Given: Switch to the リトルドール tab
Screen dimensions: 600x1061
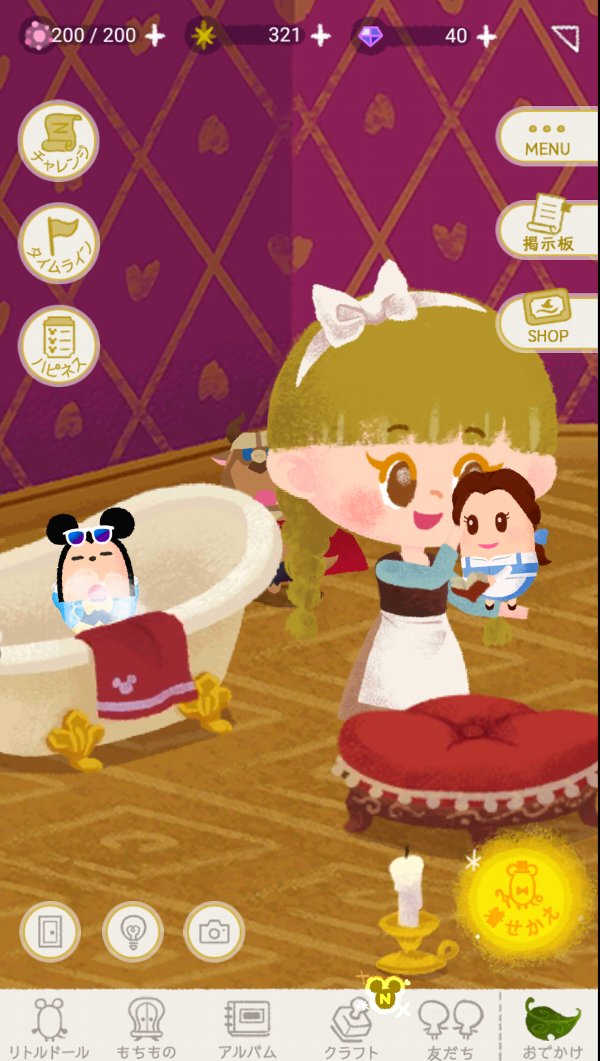Looking at the screenshot, I should (x=46, y=1027).
